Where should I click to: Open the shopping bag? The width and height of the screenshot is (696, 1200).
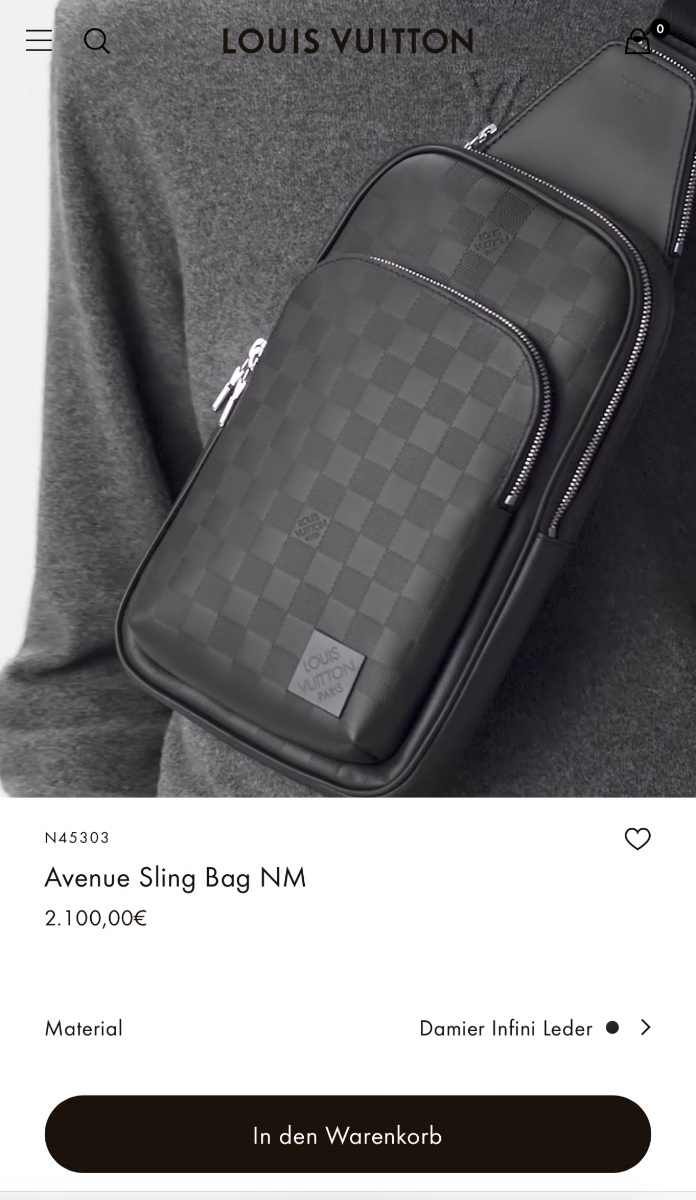tap(638, 41)
